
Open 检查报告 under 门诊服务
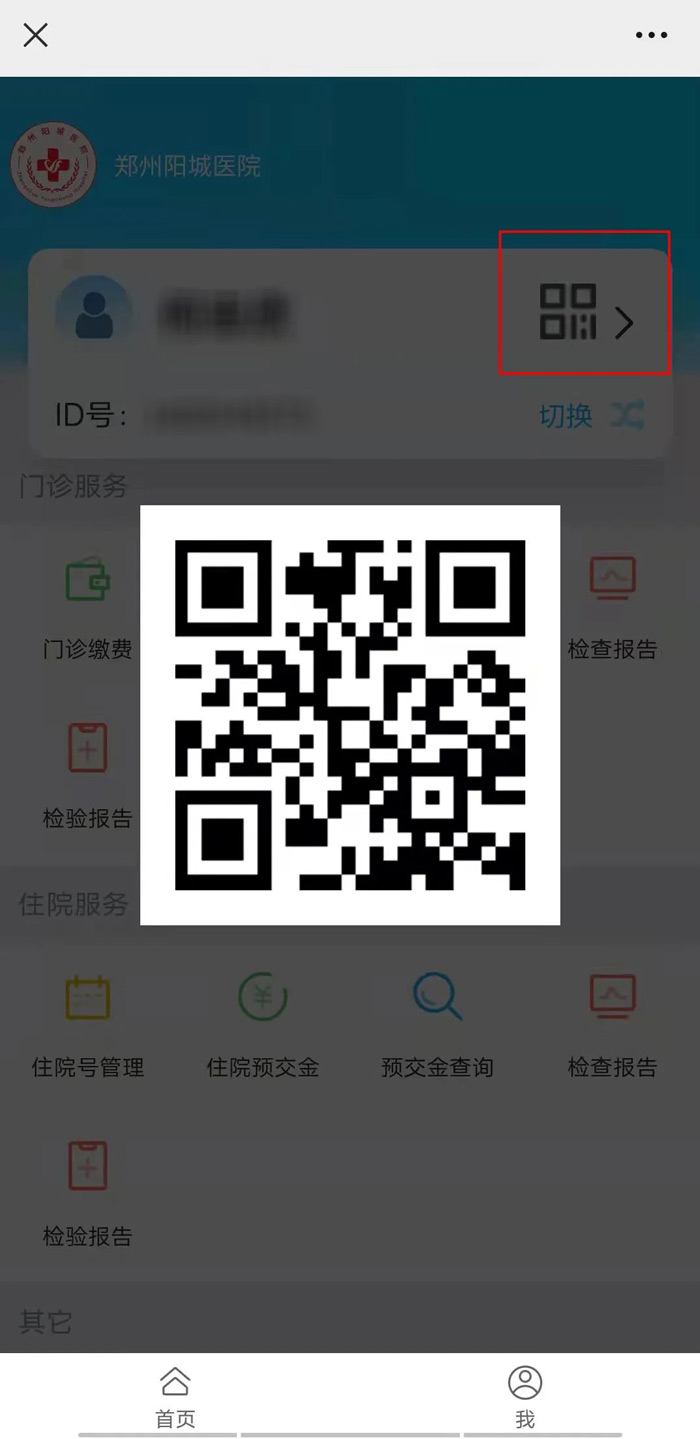(612, 606)
